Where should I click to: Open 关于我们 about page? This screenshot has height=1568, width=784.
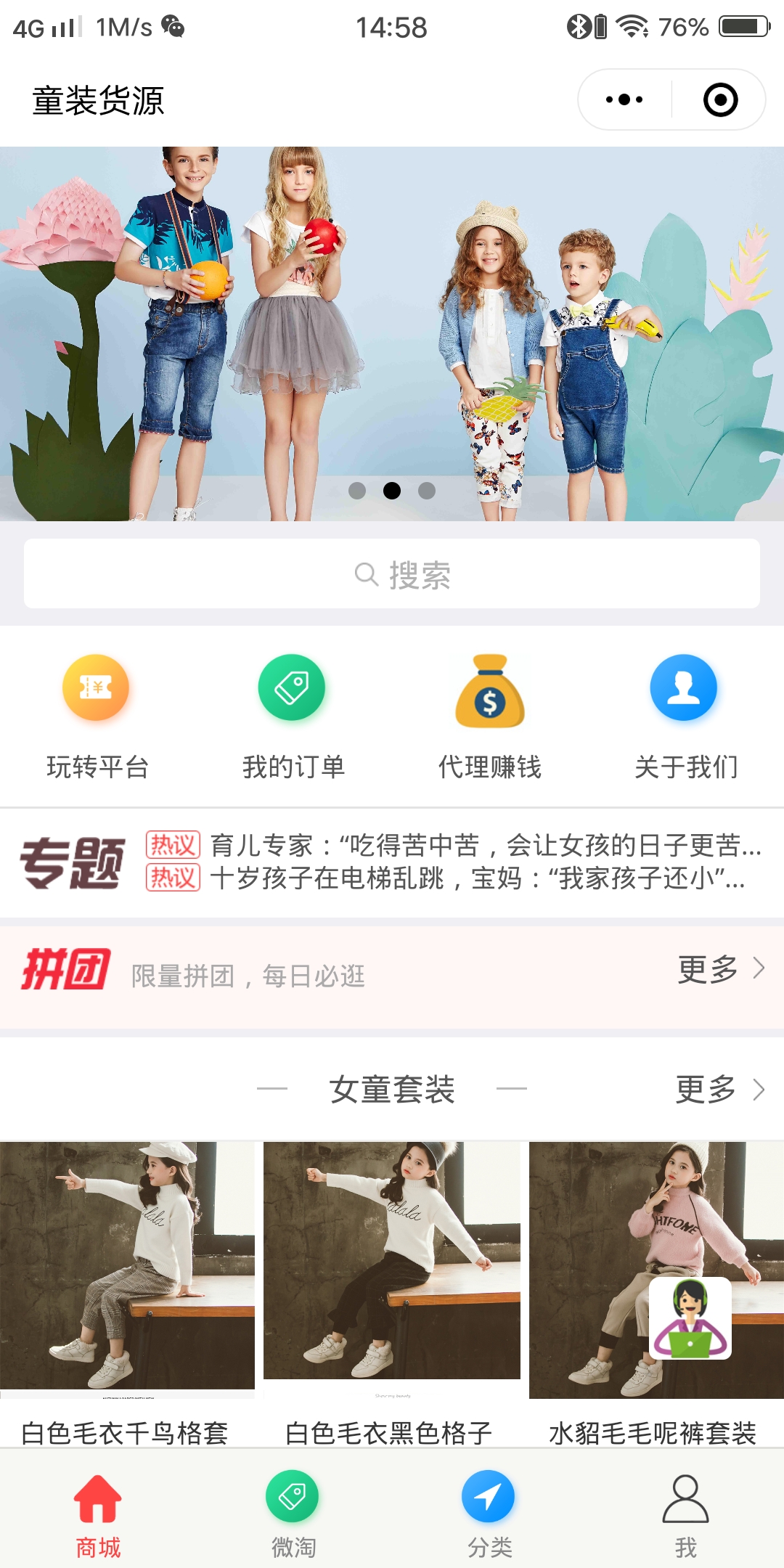click(x=685, y=715)
